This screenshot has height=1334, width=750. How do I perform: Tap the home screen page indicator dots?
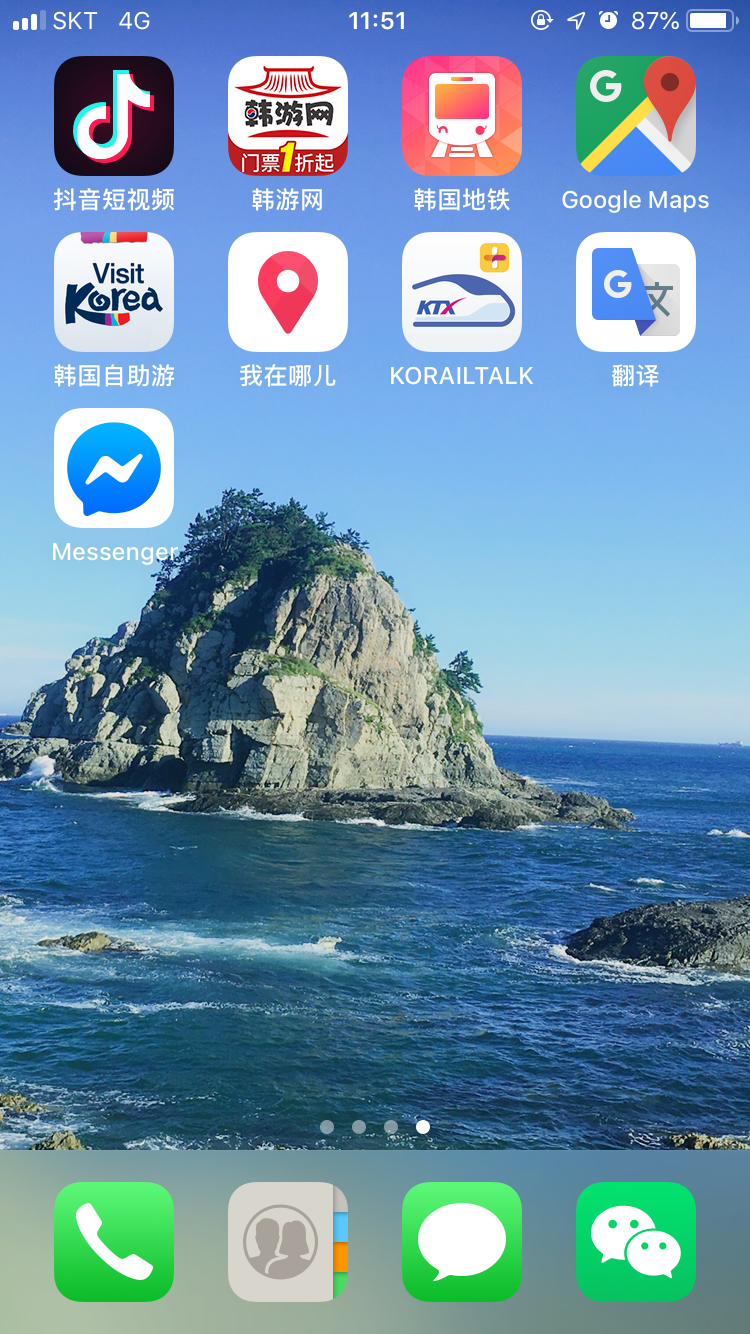(375, 1127)
